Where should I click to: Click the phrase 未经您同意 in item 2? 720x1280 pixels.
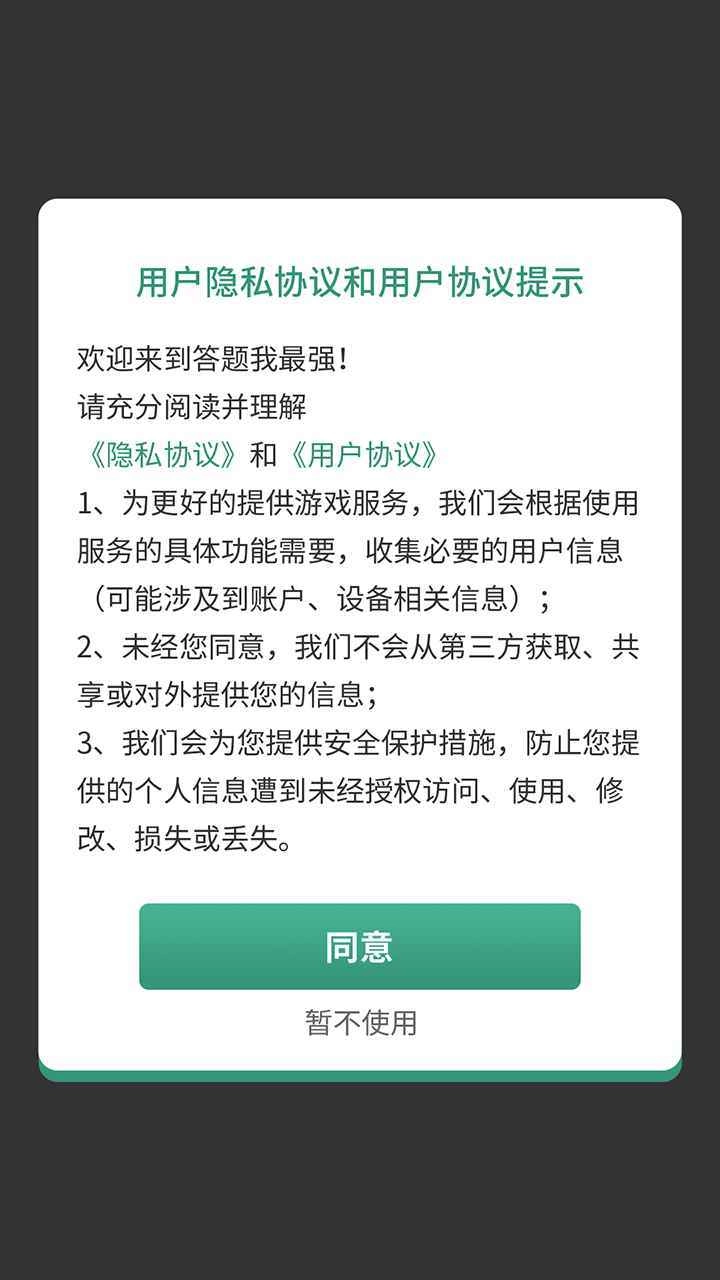click(190, 648)
